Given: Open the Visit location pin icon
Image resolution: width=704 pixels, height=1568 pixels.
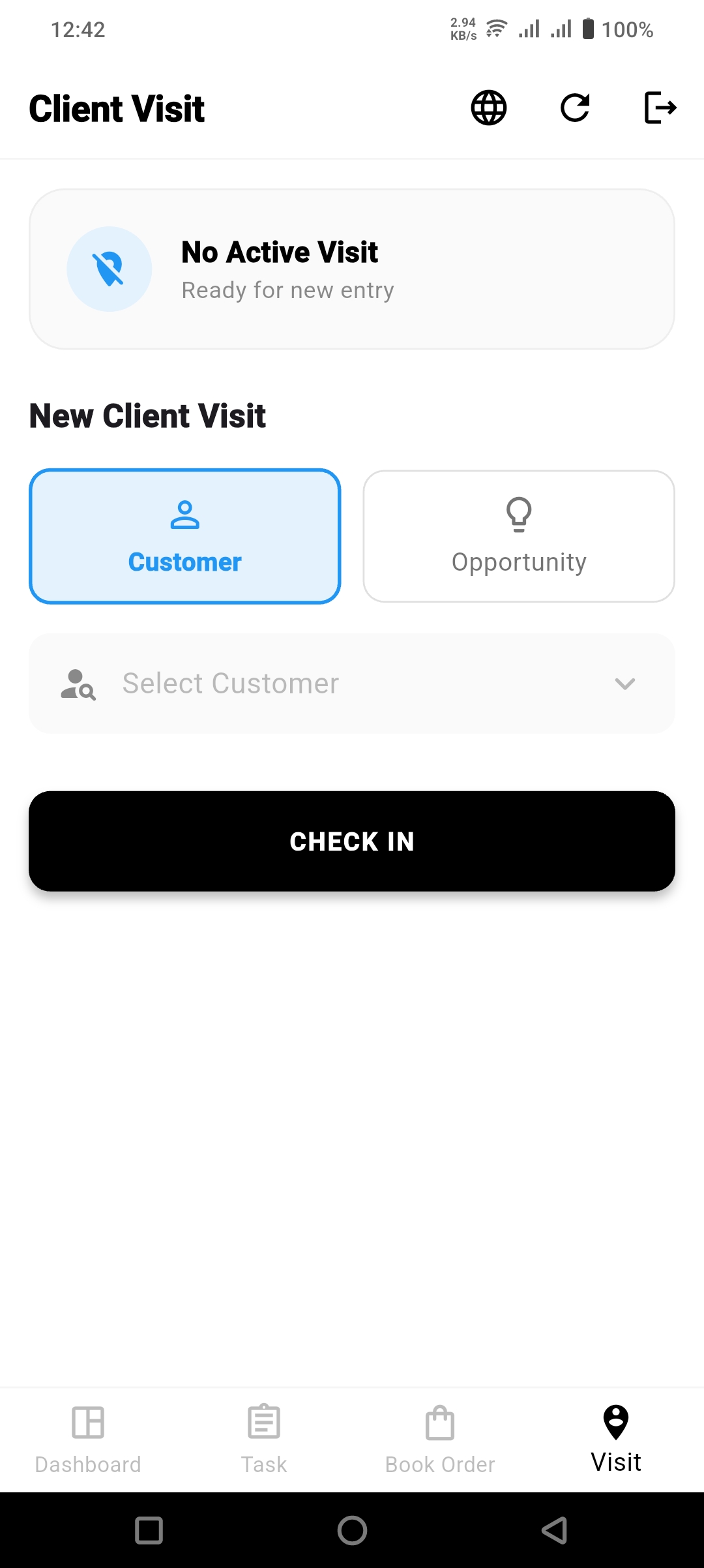Looking at the screenshot, I should pos(615,1423).
